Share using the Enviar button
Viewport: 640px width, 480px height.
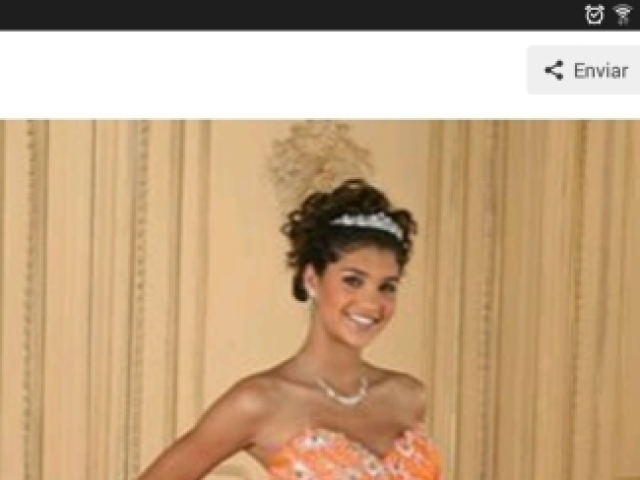point(585,70)
